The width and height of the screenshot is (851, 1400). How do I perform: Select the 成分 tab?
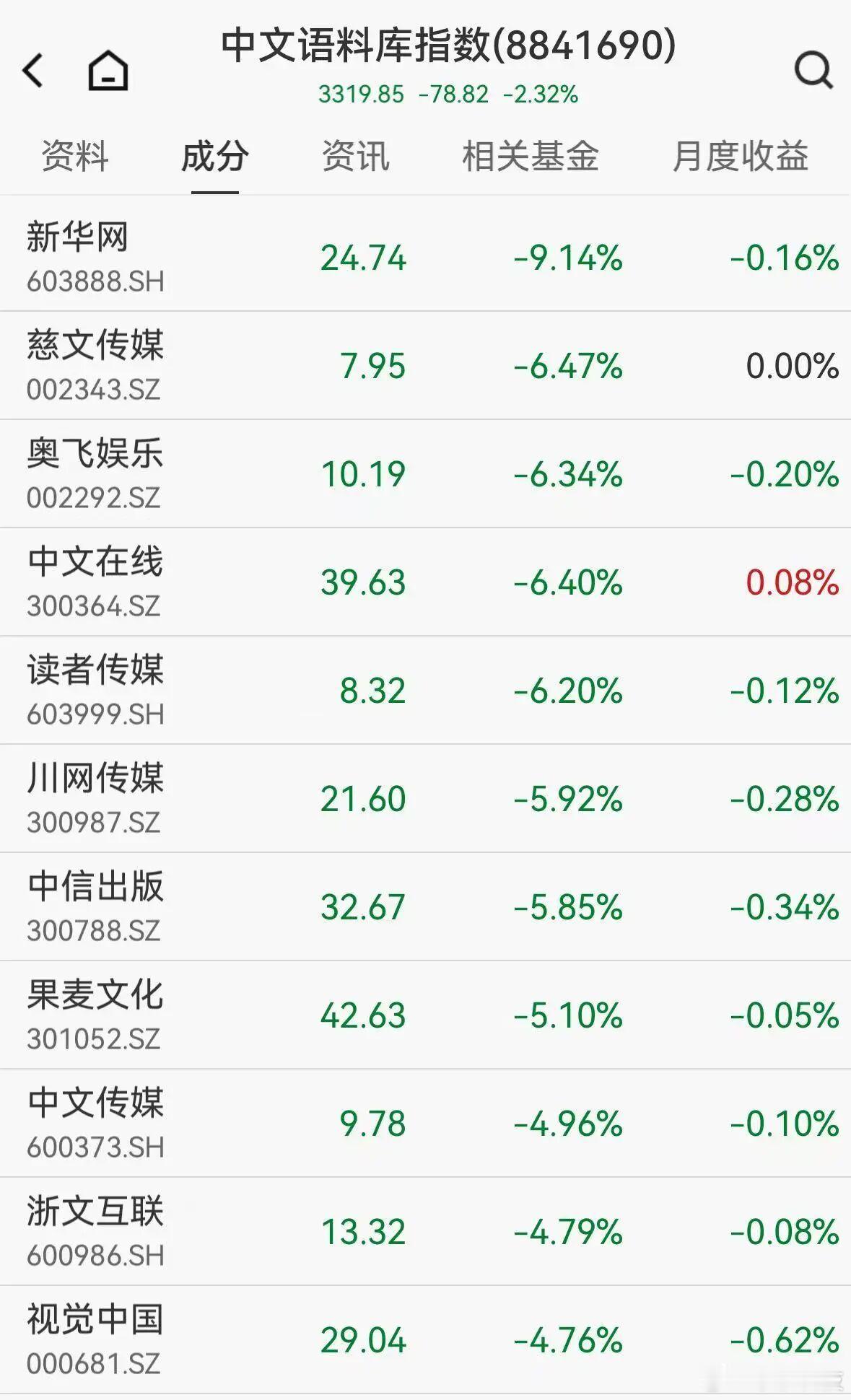pyautogui.click(x=214, y=157)
